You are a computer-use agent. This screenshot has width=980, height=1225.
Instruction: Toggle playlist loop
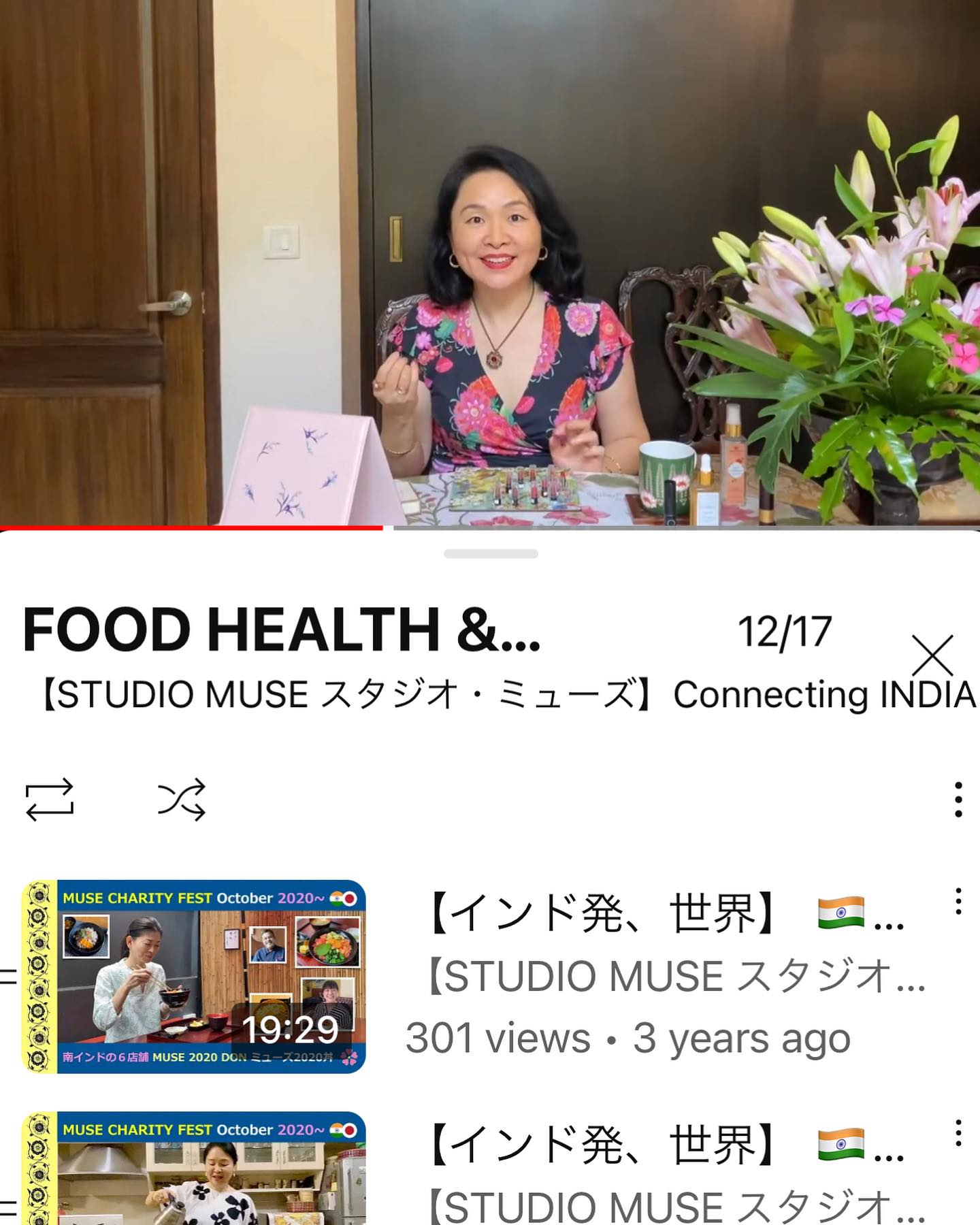(50, 799)
